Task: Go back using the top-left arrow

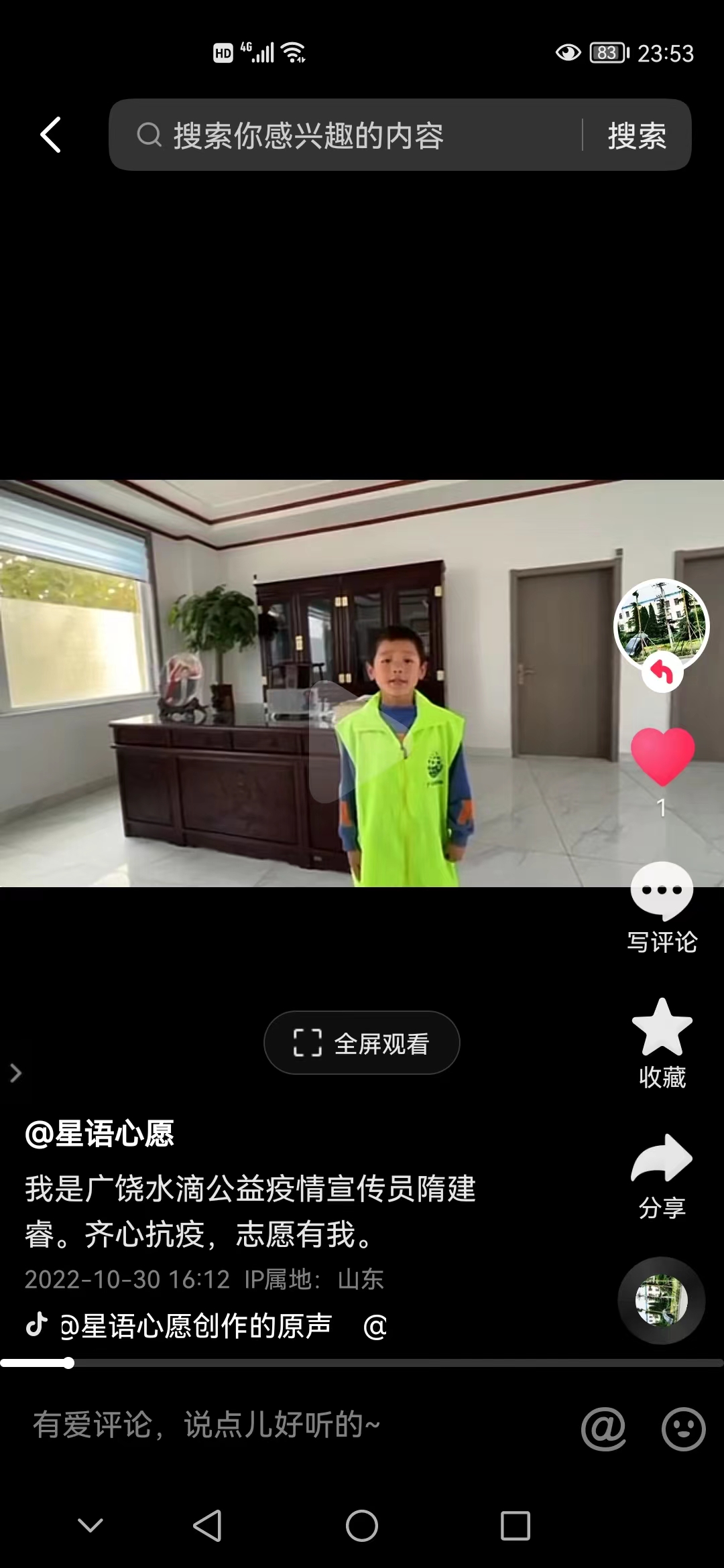Action: 51,135
